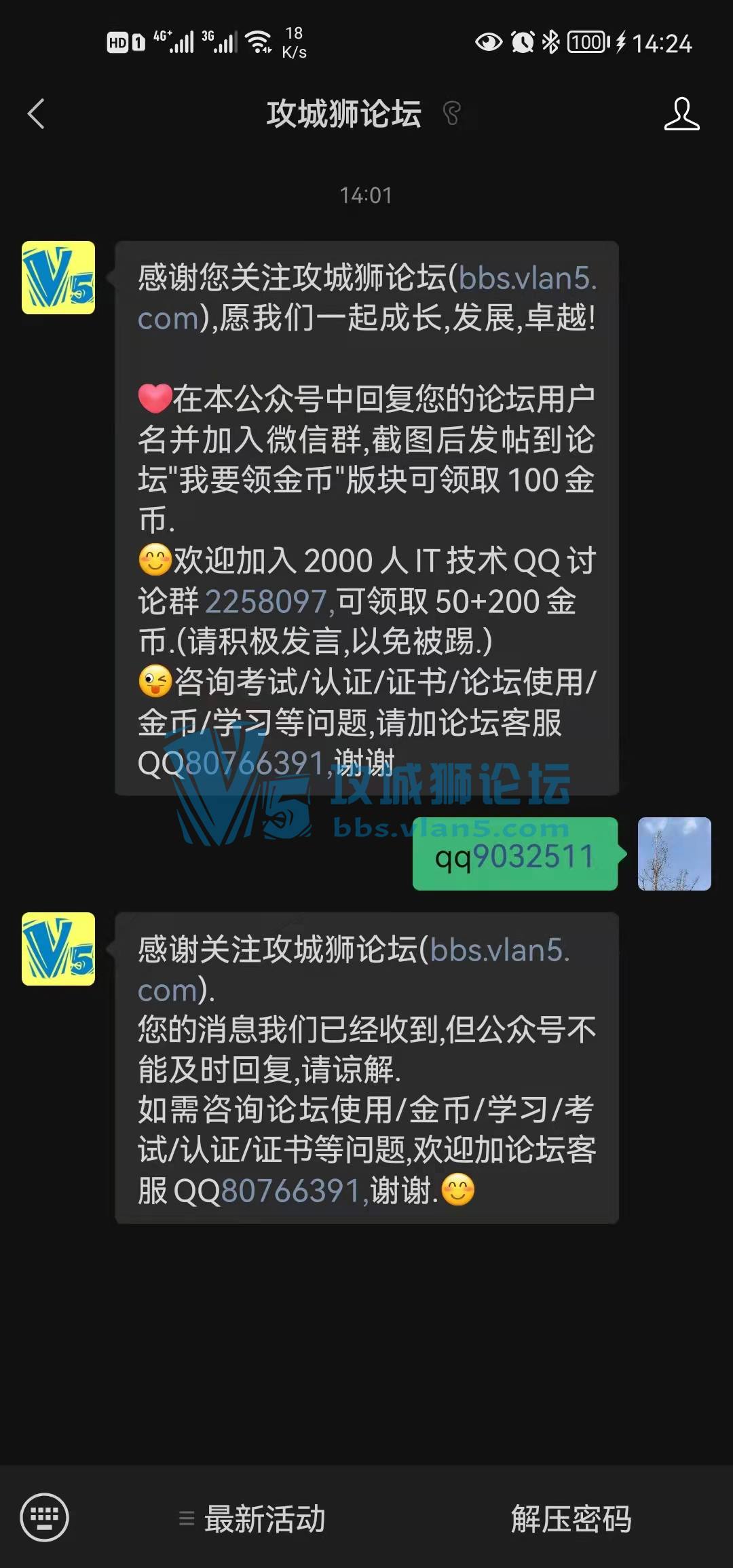
Task: Open the official account profile icon
Action: pyautogui.click(x=681, y=114)
